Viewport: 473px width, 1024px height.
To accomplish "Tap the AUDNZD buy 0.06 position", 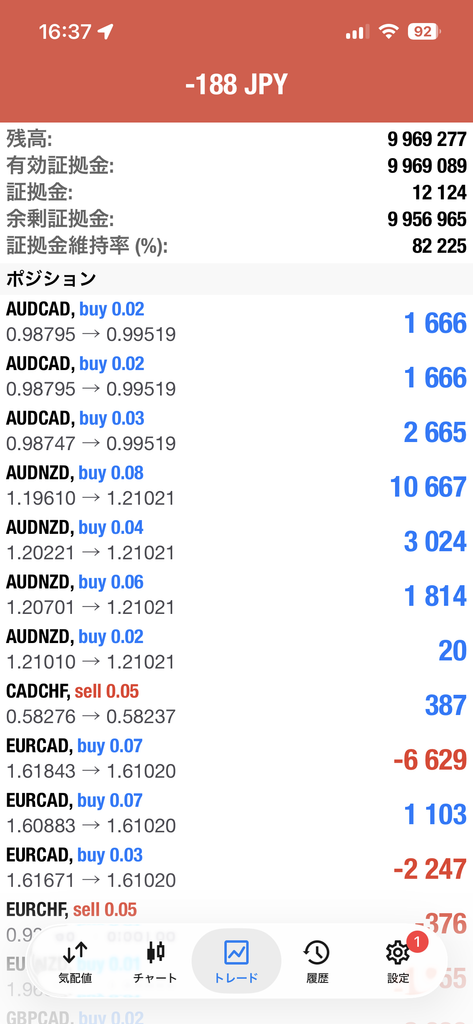I will tap(236, 596).
